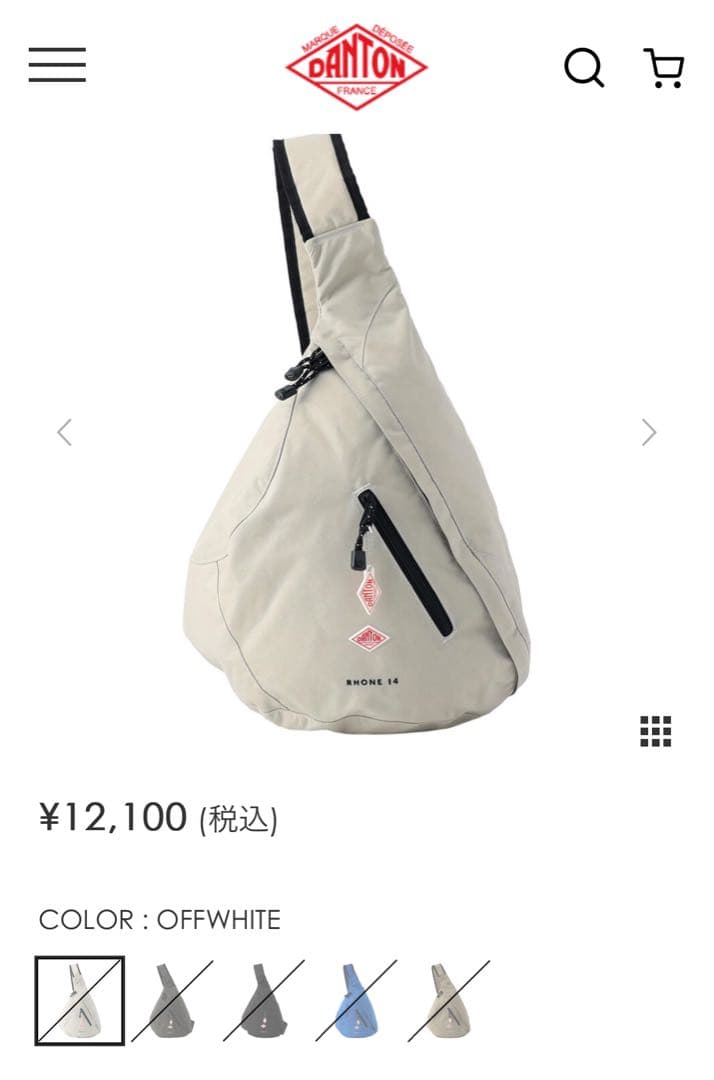Choose the light gray bag color
This screenshot has width=714, height=1080.
(x=172, y=1000)
